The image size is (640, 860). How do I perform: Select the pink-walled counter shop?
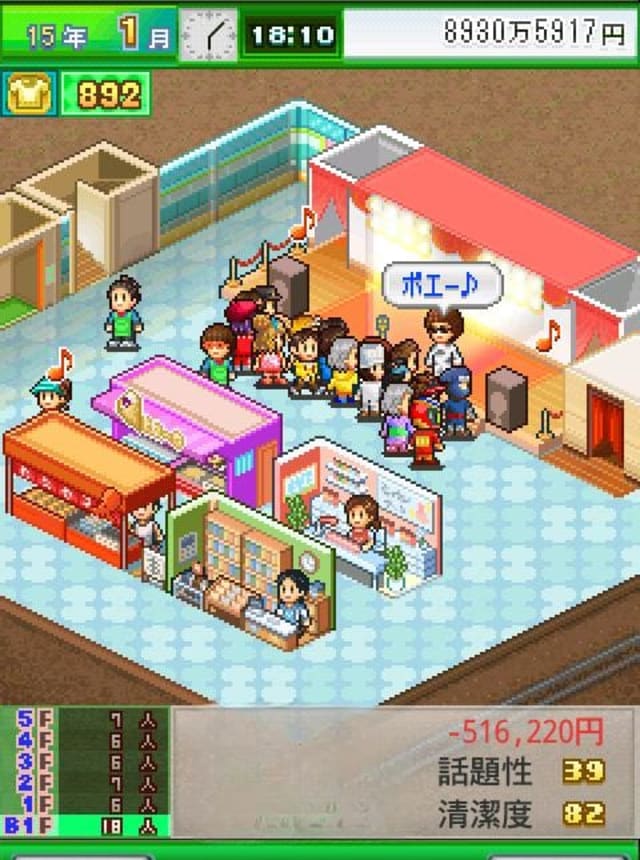tap(360, 510)
